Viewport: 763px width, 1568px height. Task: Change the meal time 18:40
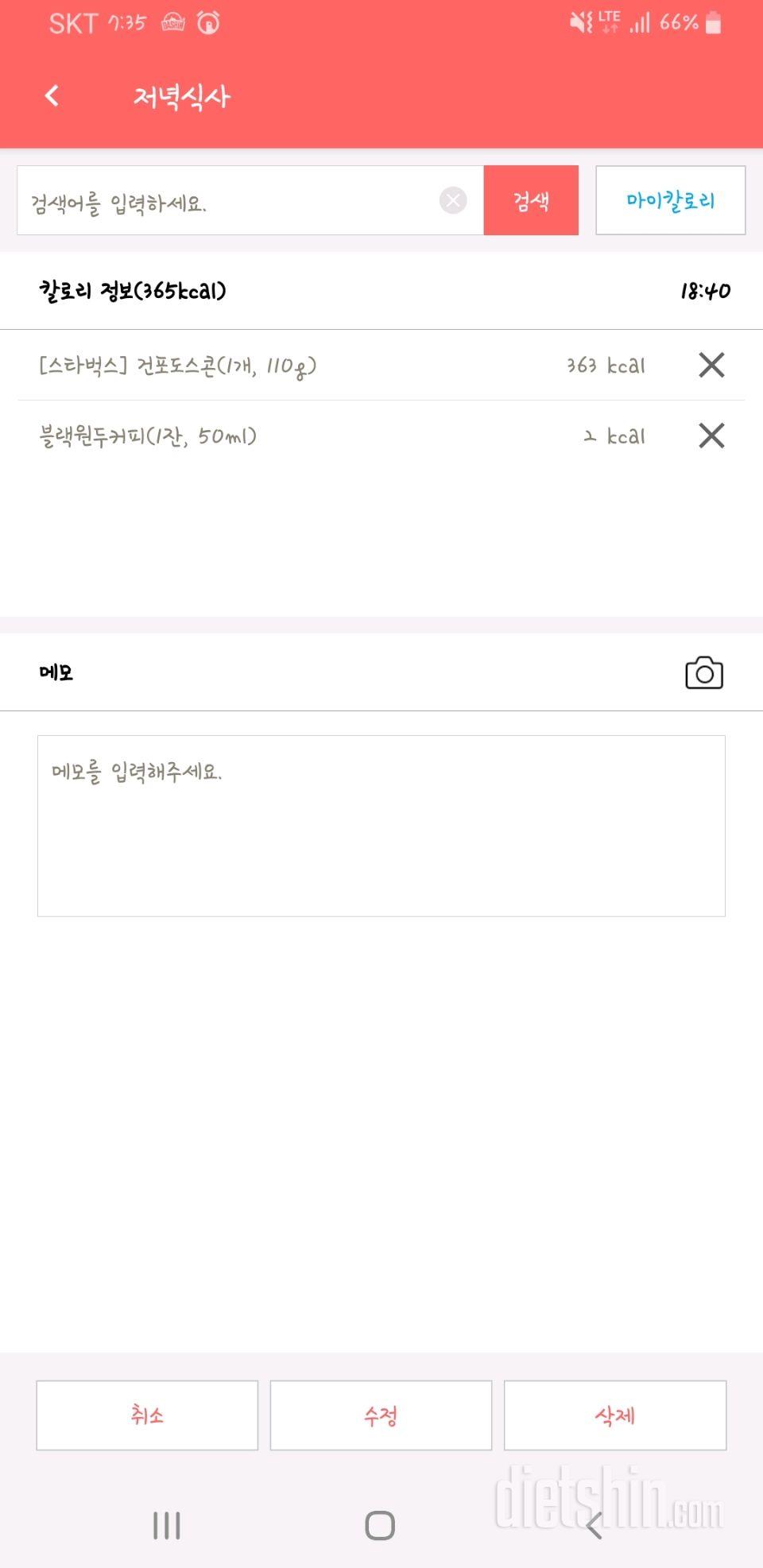[x=705, y=291]
